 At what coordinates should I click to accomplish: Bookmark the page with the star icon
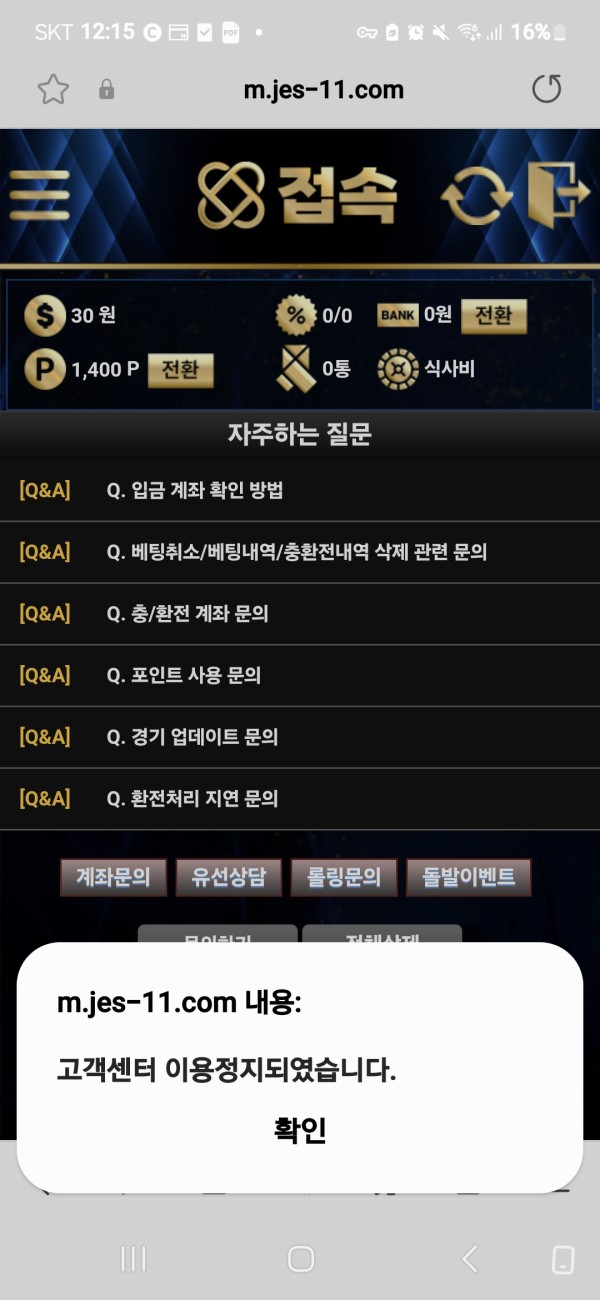[x=53, y=90]
